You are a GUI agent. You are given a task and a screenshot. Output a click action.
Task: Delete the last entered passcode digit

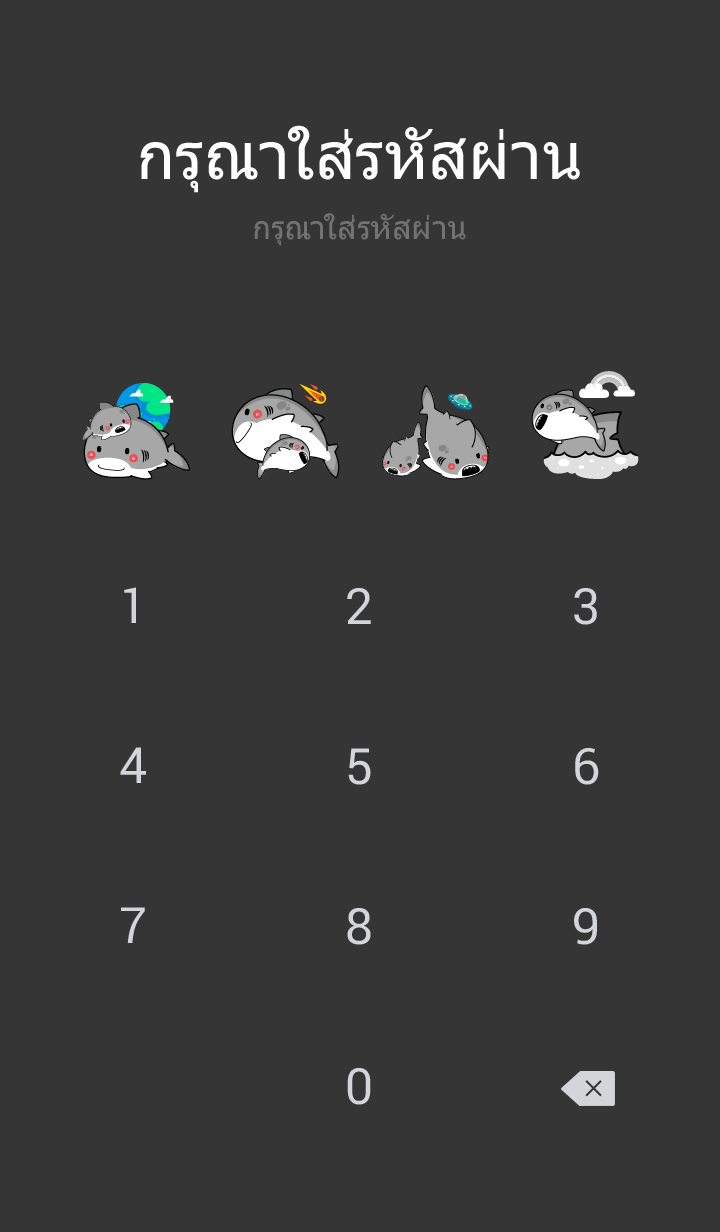pyautogui.click(x=588, y=1088)
